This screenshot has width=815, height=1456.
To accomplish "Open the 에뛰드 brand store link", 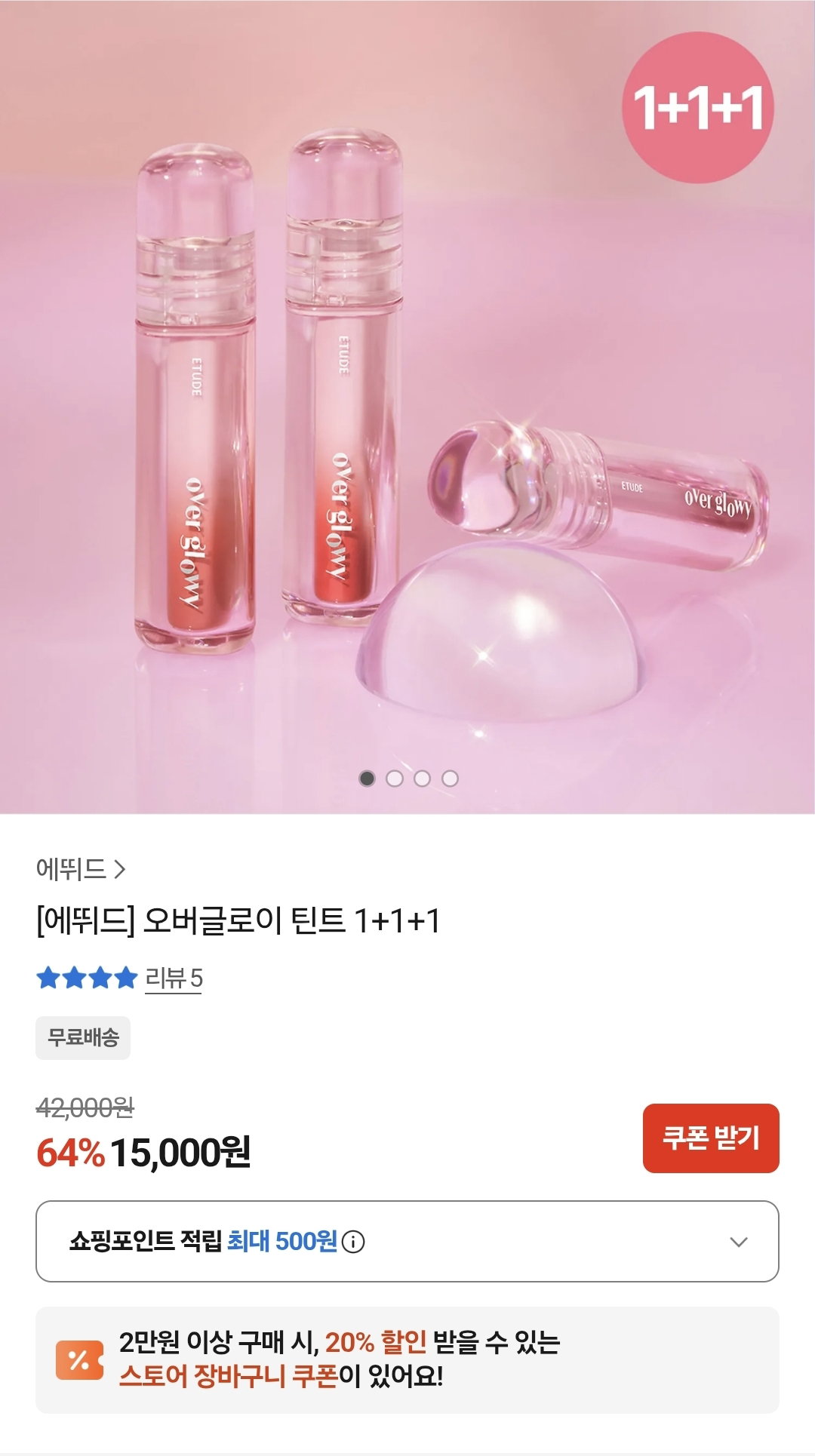I will (80, 869).
